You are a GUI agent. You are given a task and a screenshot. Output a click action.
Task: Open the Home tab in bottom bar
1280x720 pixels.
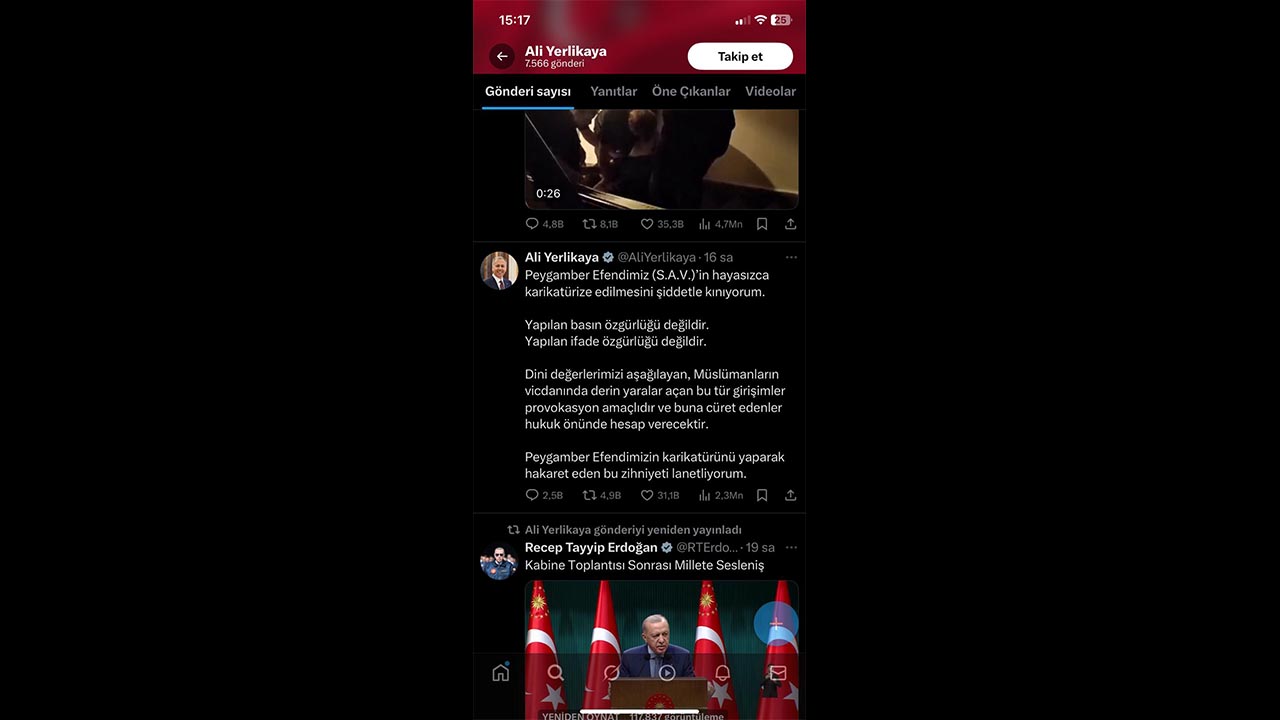point(501,673)
